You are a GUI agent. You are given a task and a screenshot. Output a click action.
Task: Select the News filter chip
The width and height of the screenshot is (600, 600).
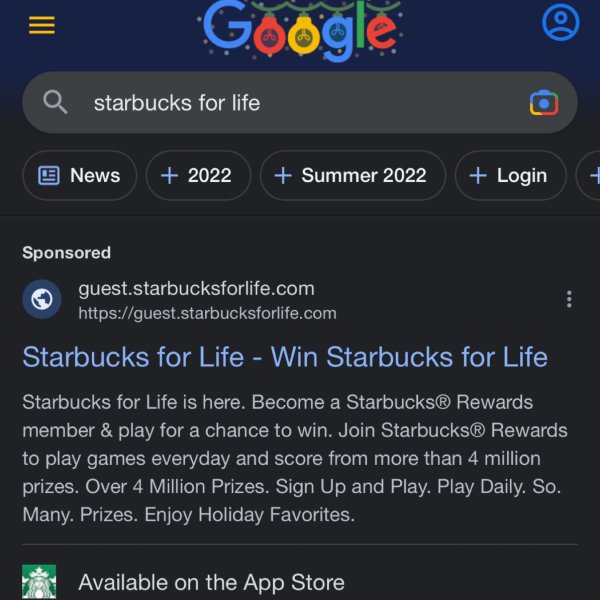(78, 176)
